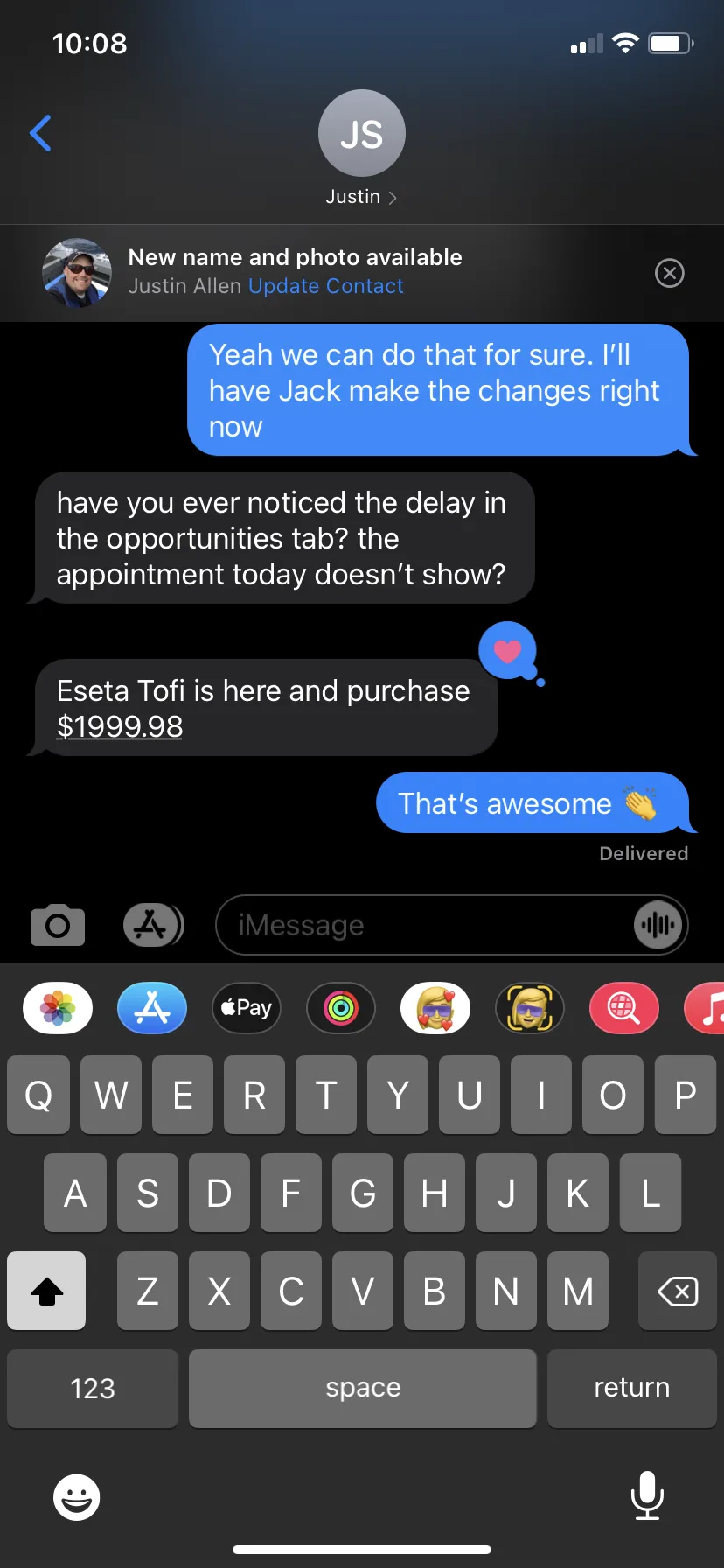Open the Activity rings app
724x1568 pixels.
341,1008
